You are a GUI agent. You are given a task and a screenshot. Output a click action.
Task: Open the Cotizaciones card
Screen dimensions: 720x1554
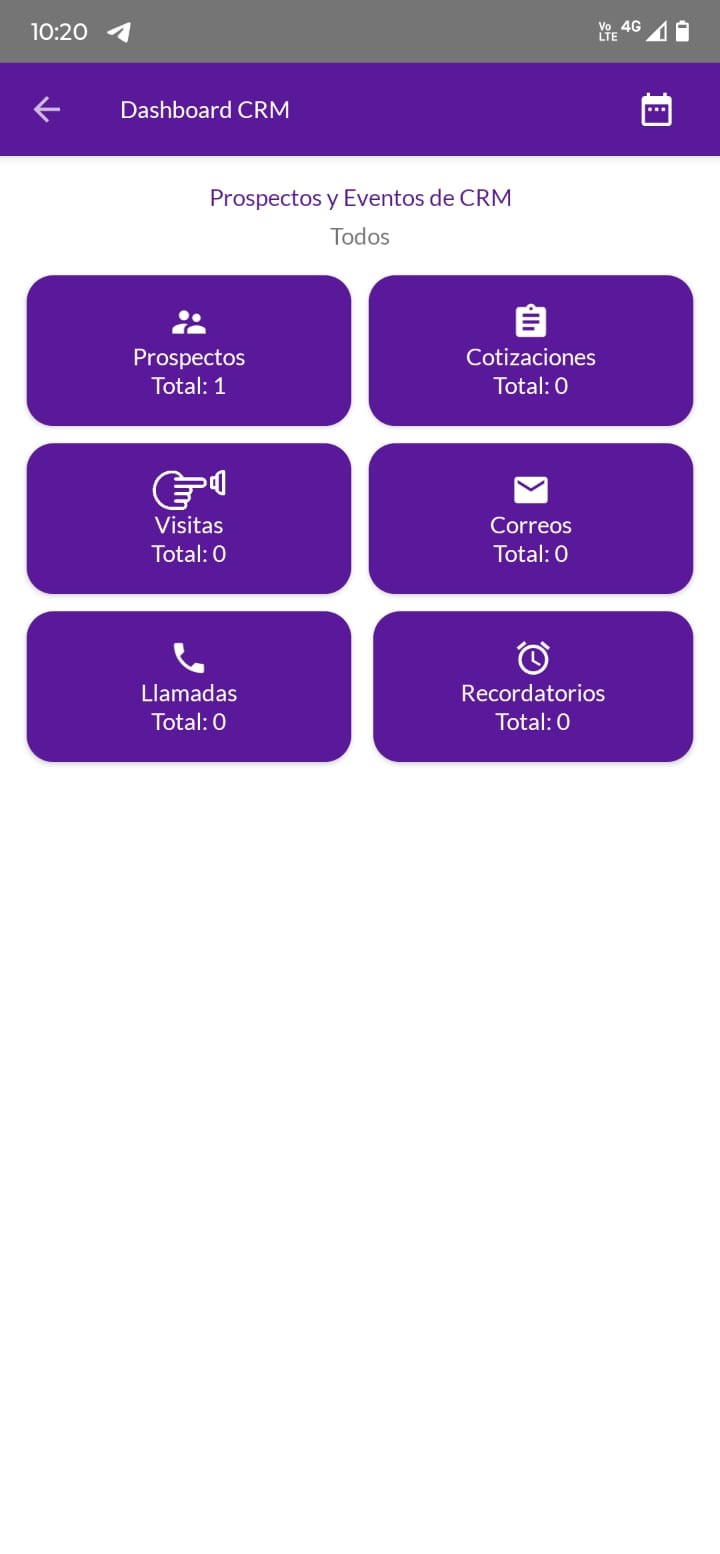pos(531,351)
